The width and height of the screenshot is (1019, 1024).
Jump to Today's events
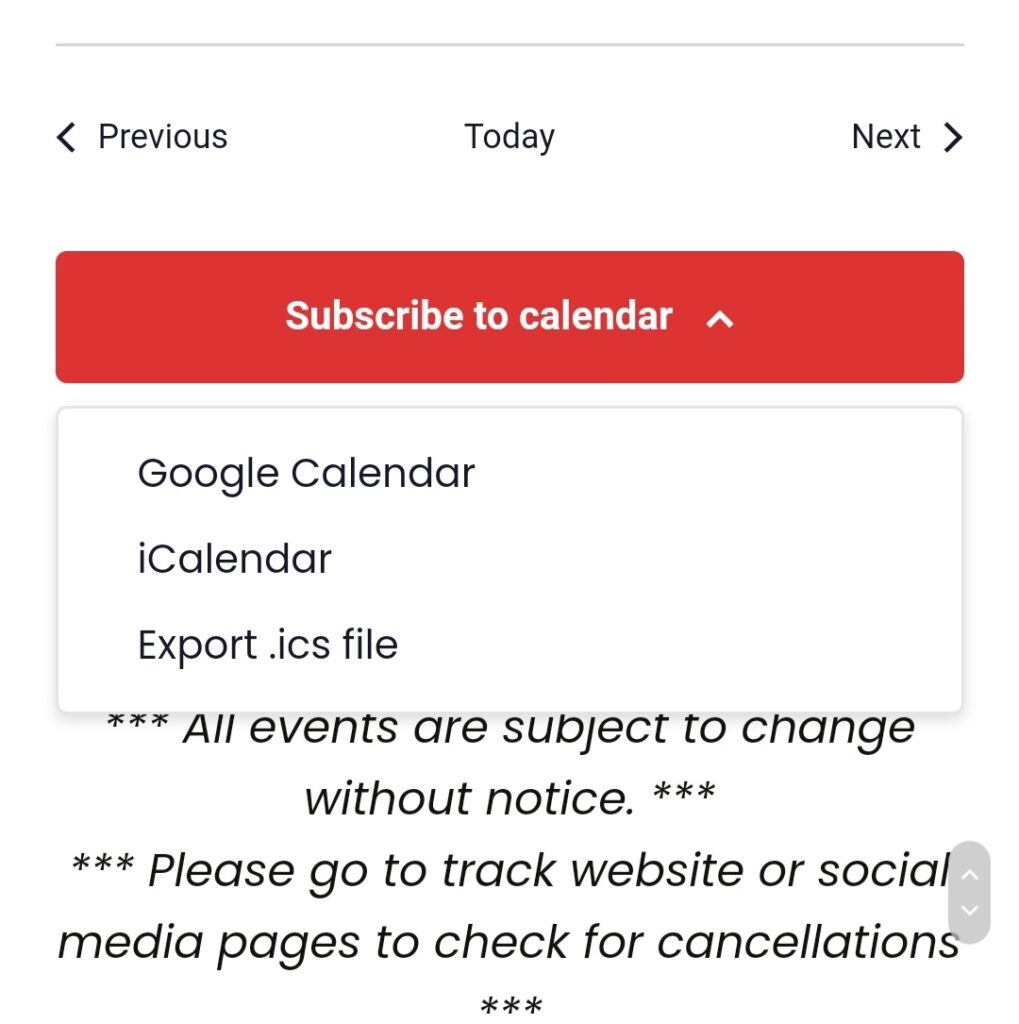tap(509, 137)
